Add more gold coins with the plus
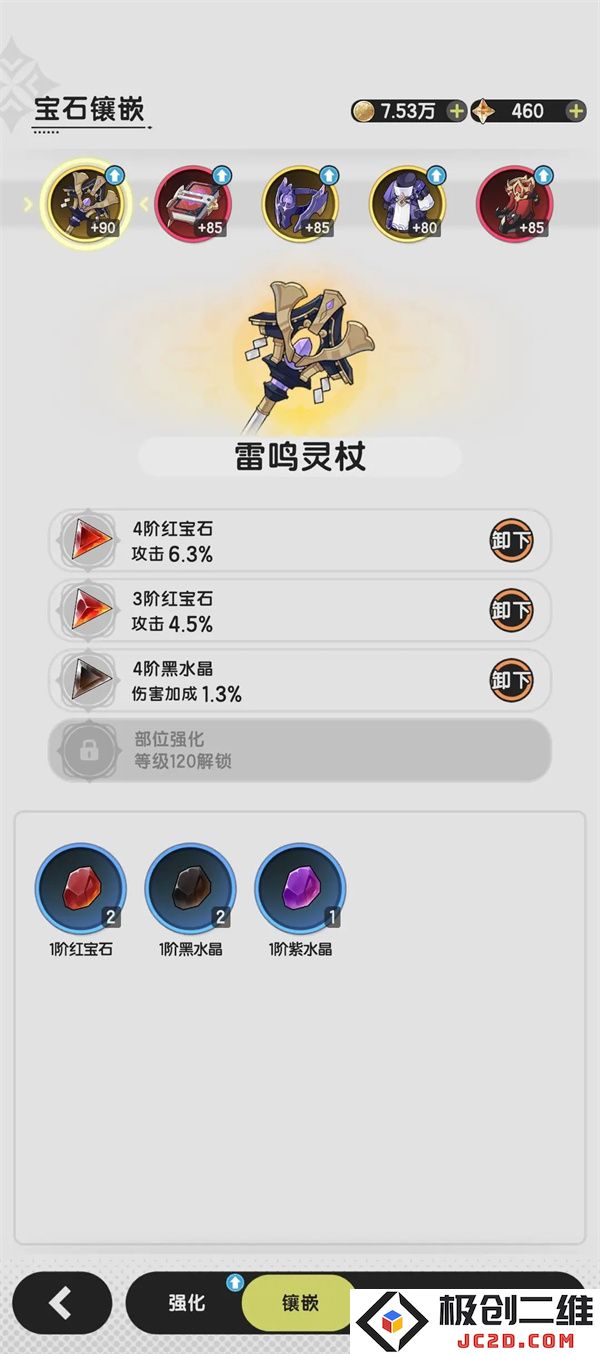 point(456,111)
